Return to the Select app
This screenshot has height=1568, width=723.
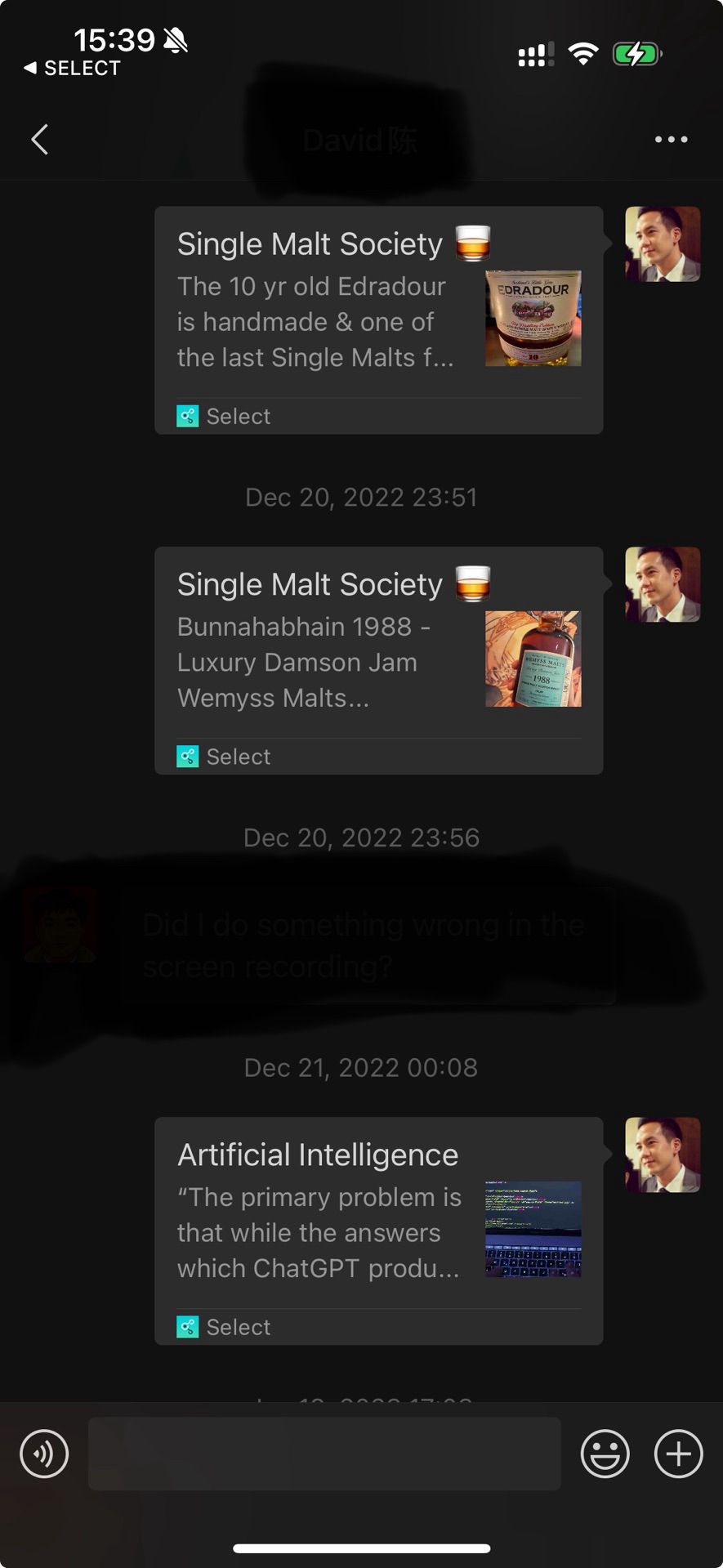(x=72, y=69)
